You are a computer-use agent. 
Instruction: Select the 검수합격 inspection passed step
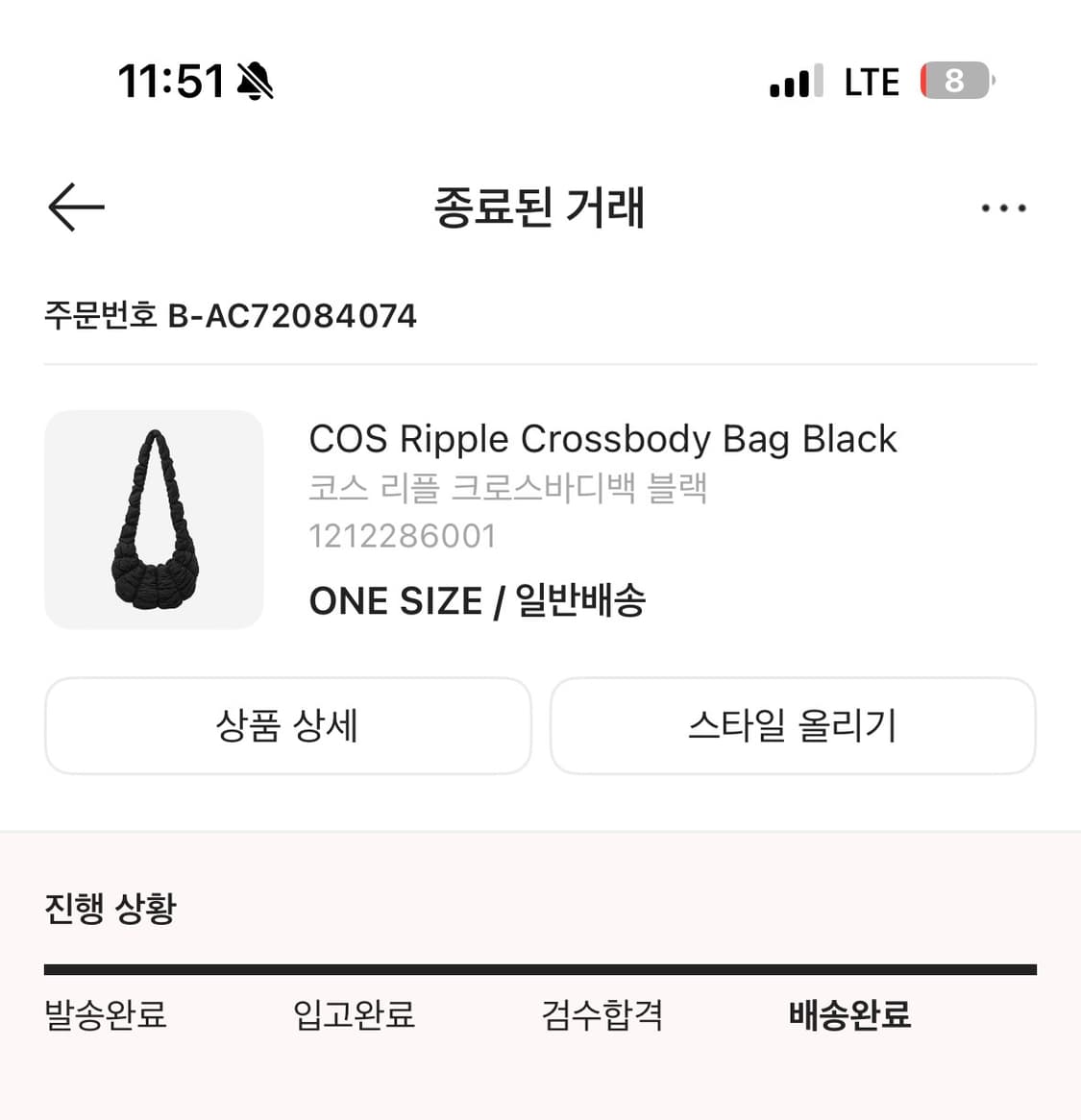click(602, 1014)
